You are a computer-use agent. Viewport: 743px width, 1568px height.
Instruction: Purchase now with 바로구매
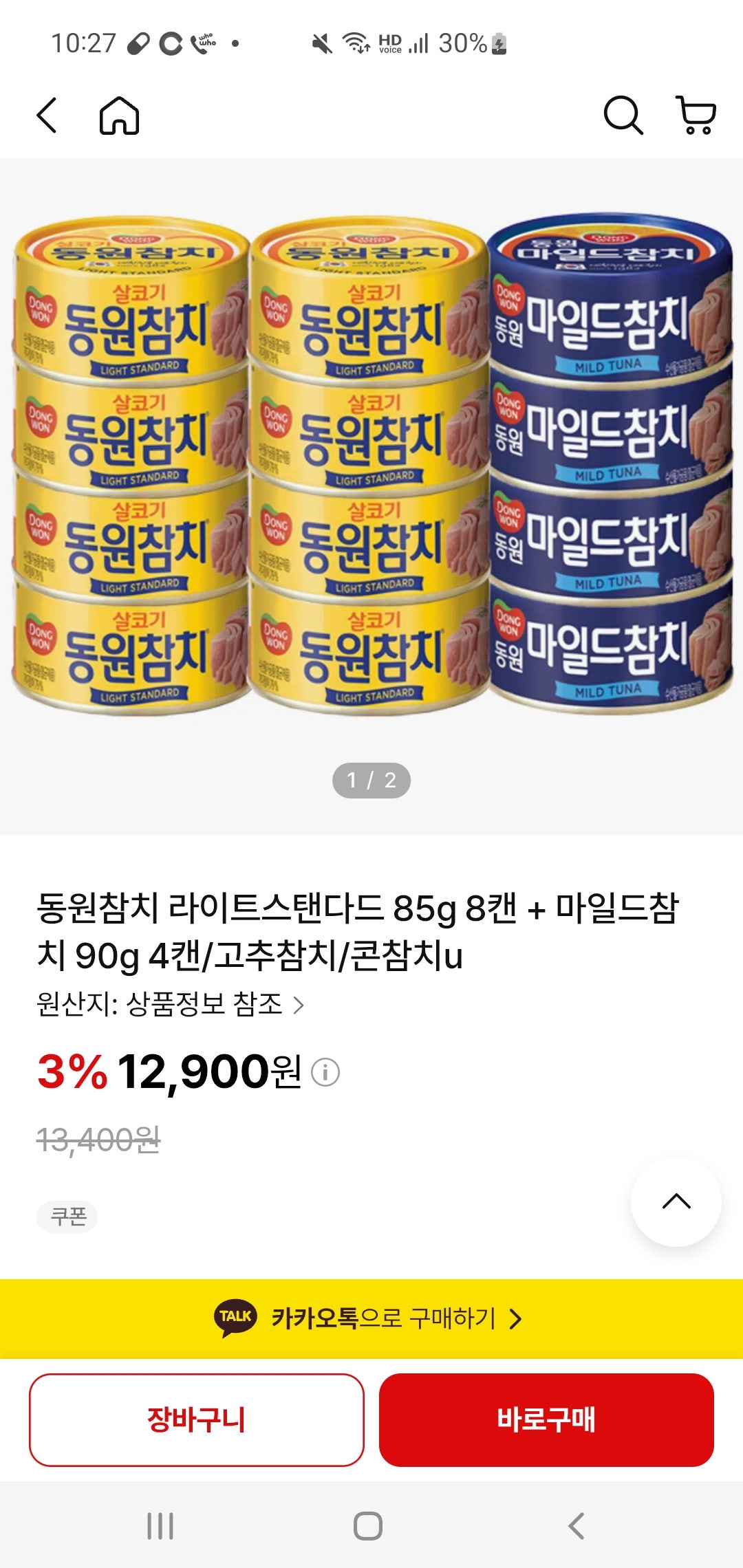point(546,1419)
